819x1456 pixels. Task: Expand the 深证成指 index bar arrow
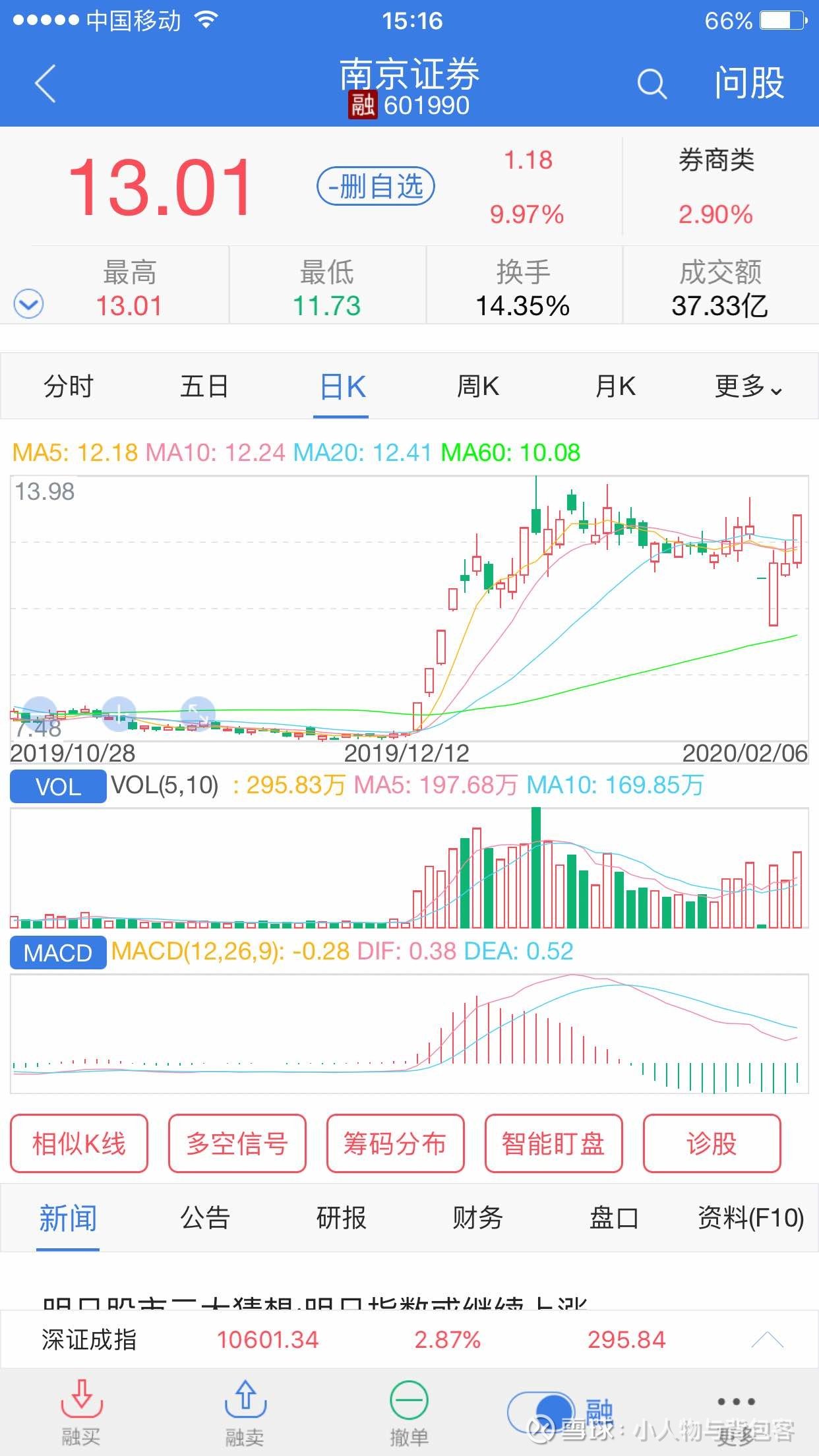click(x=767, y=1339)
